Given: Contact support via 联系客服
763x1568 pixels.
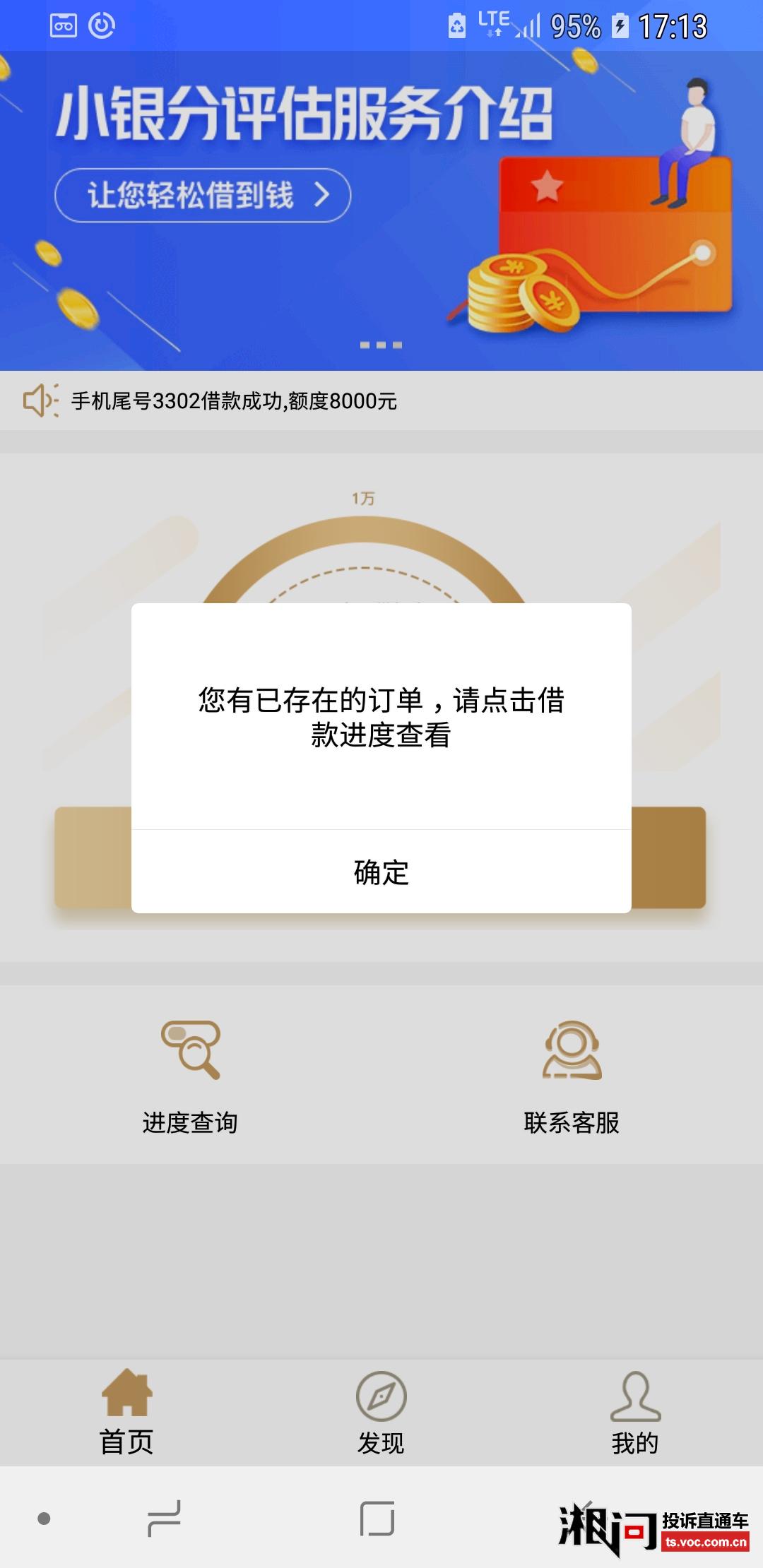Looking at the screenshot, I should click(572, 1075).
